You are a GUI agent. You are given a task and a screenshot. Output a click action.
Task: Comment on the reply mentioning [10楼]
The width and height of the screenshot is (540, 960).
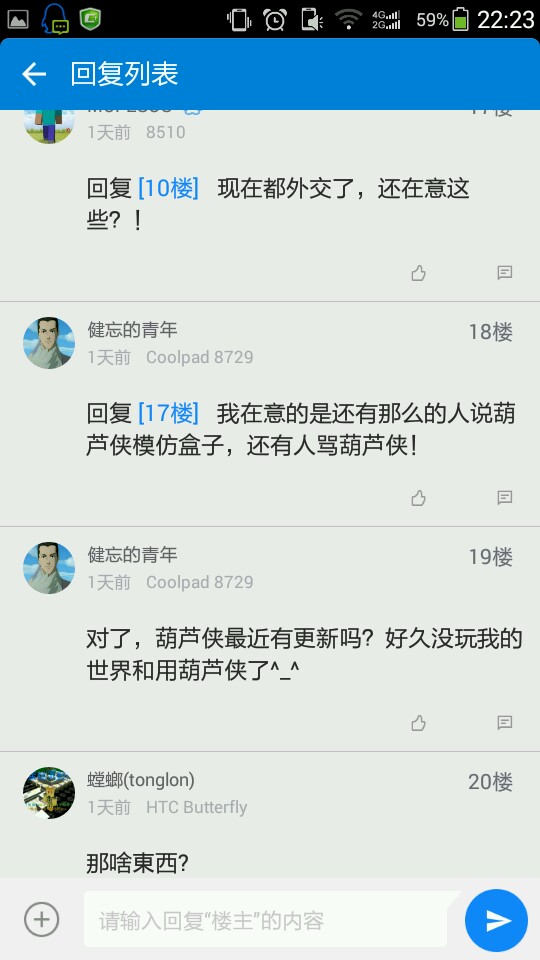click(504, 273)
